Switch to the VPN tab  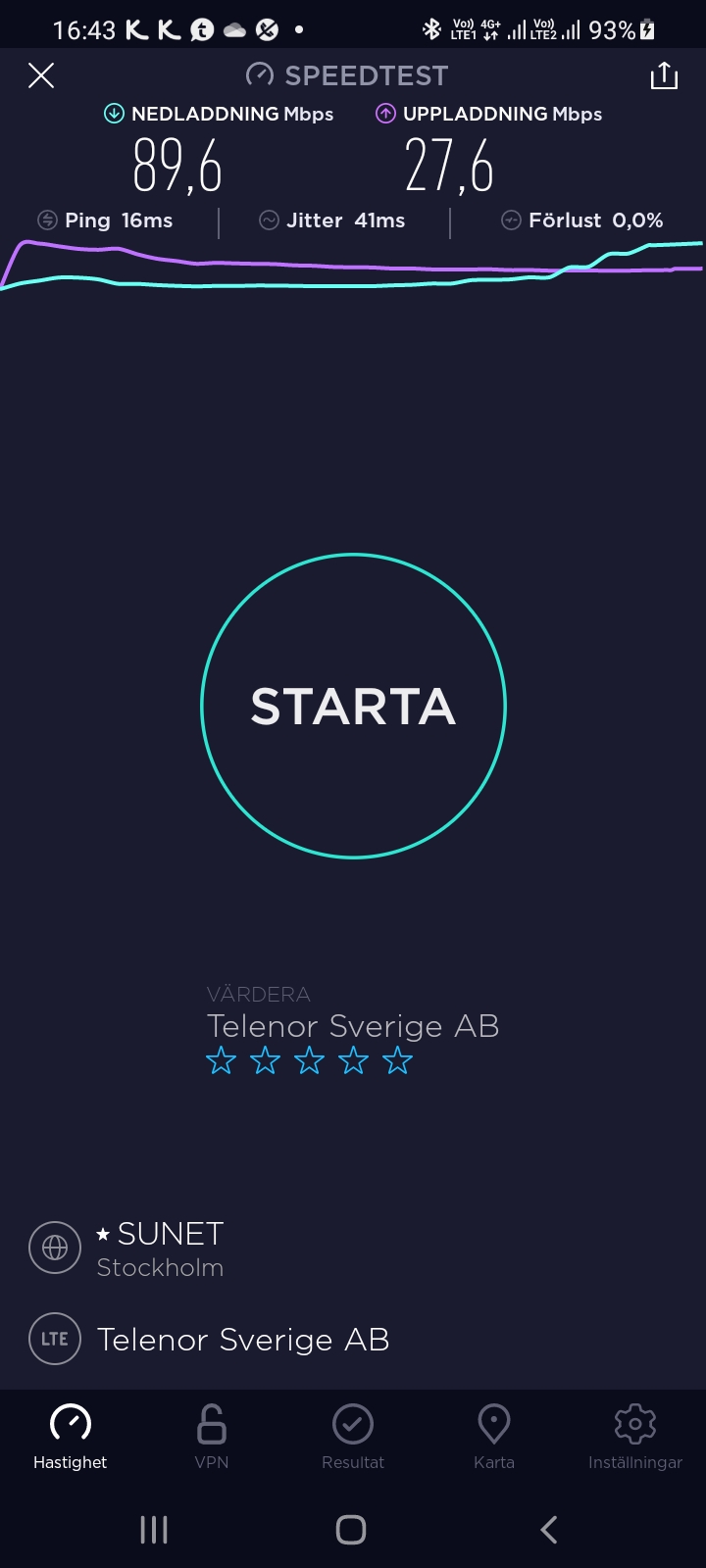click(212, 1437)
